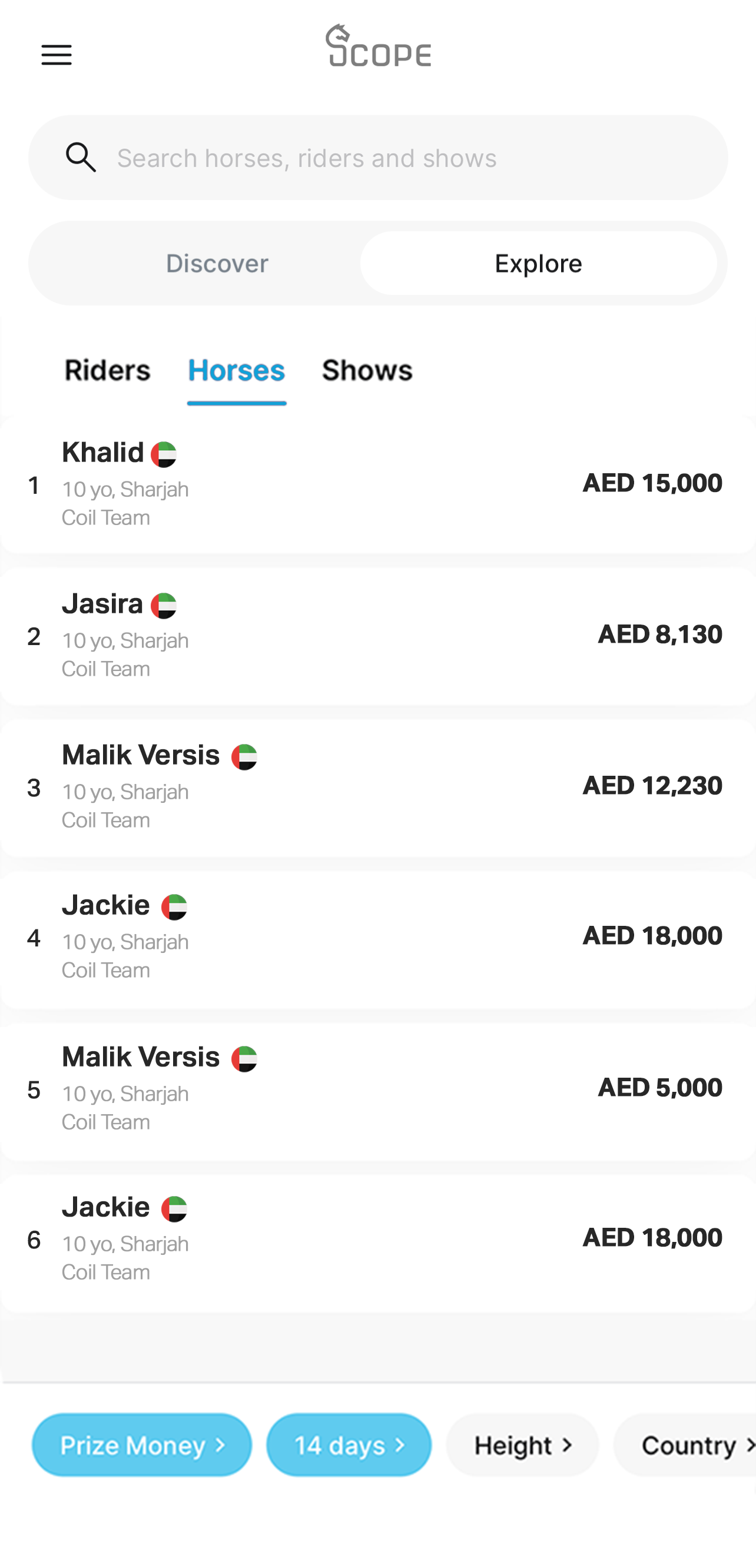
Task: Go to the Shows tab
Action: pyautogui.click(x=367, y=371)
